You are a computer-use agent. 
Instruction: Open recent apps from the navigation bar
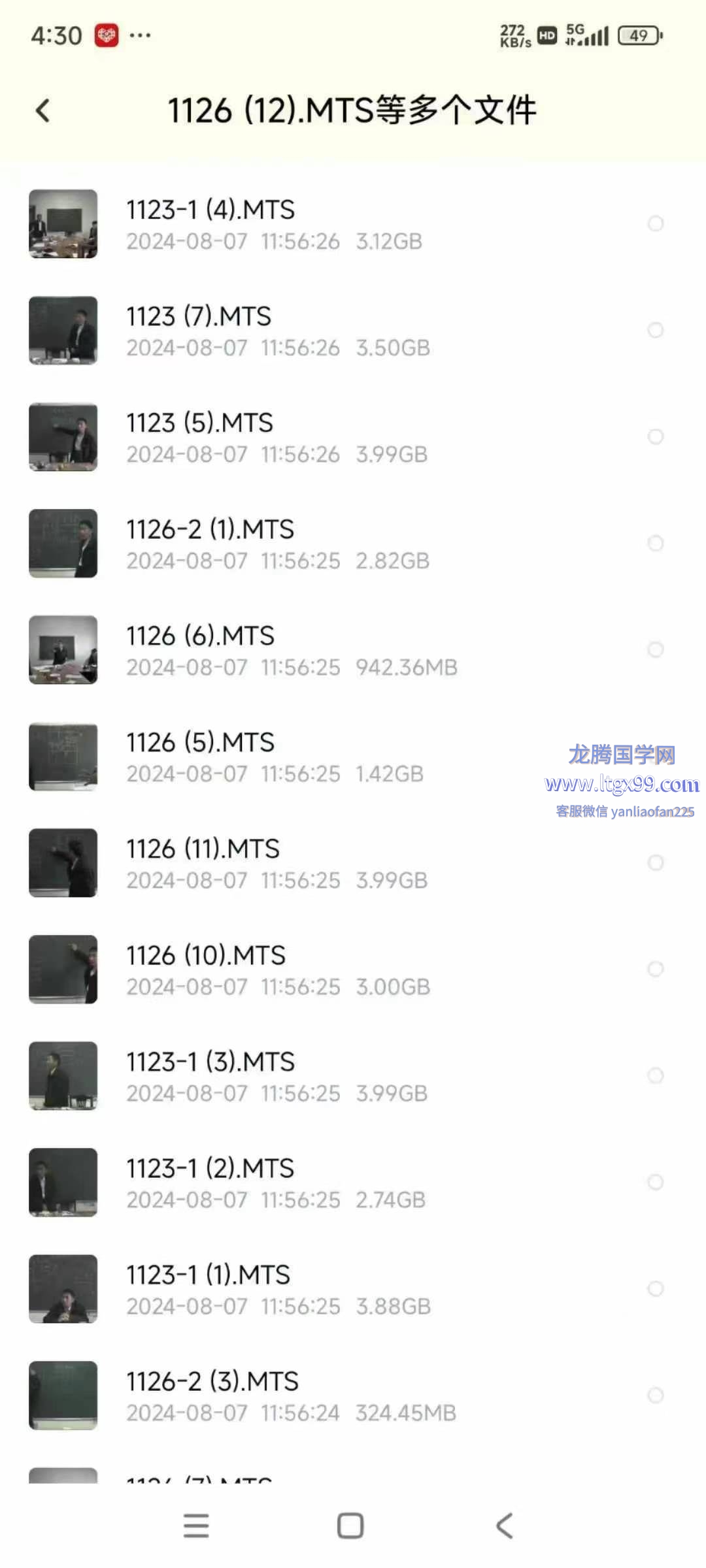tap(196, 1526)
